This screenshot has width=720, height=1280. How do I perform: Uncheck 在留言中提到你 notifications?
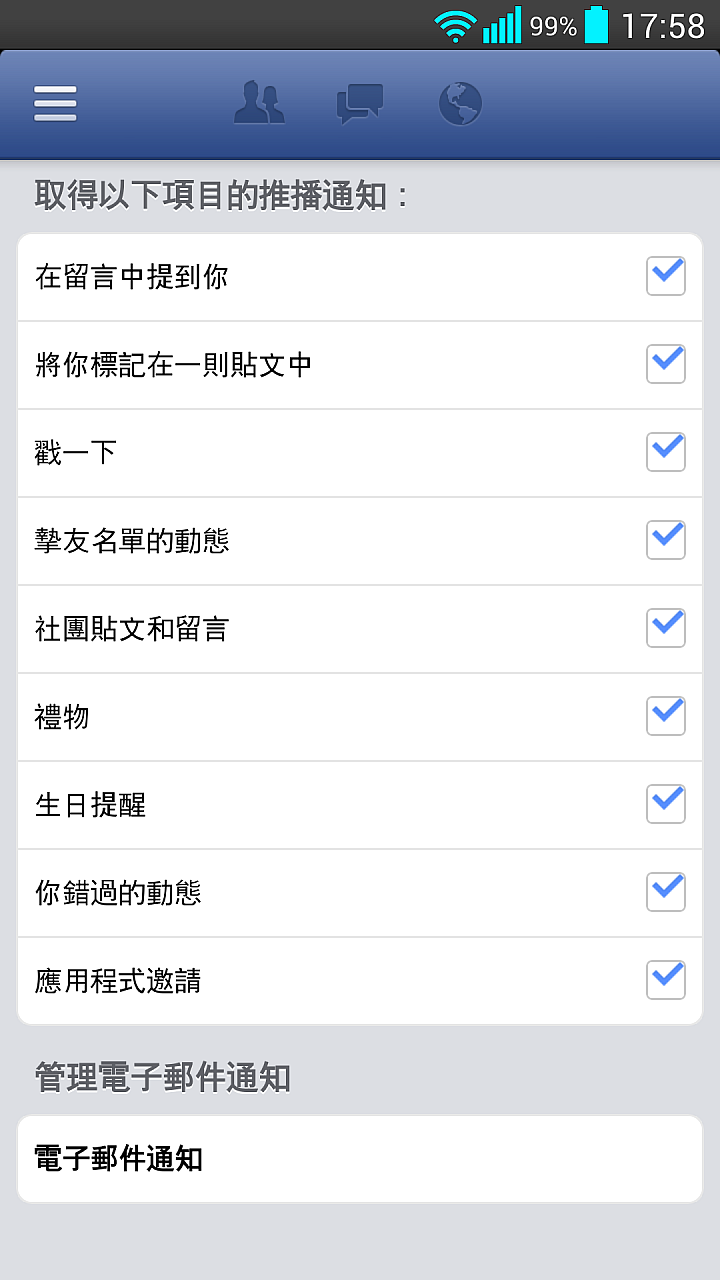coord(665,276)
